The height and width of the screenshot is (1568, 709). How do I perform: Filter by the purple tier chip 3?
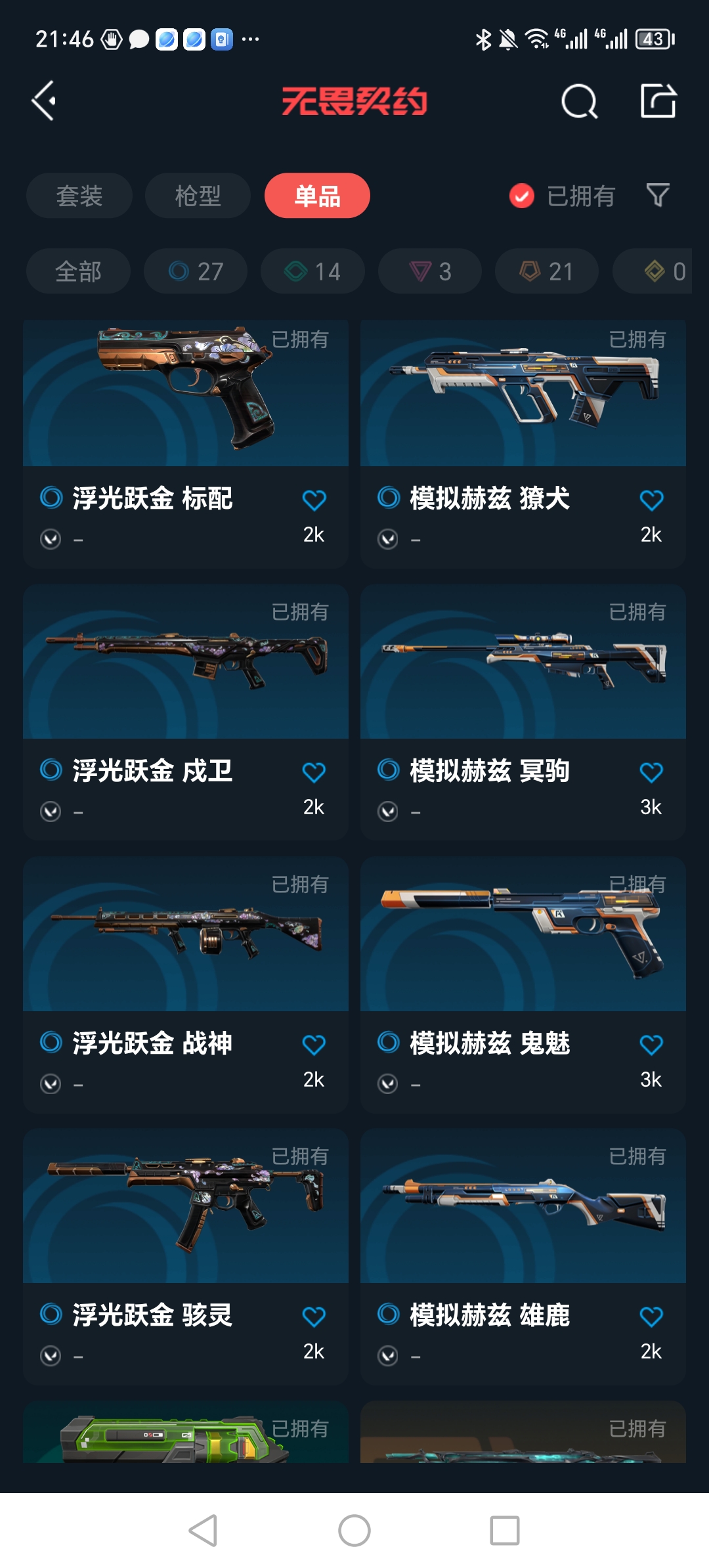point(430,271)
